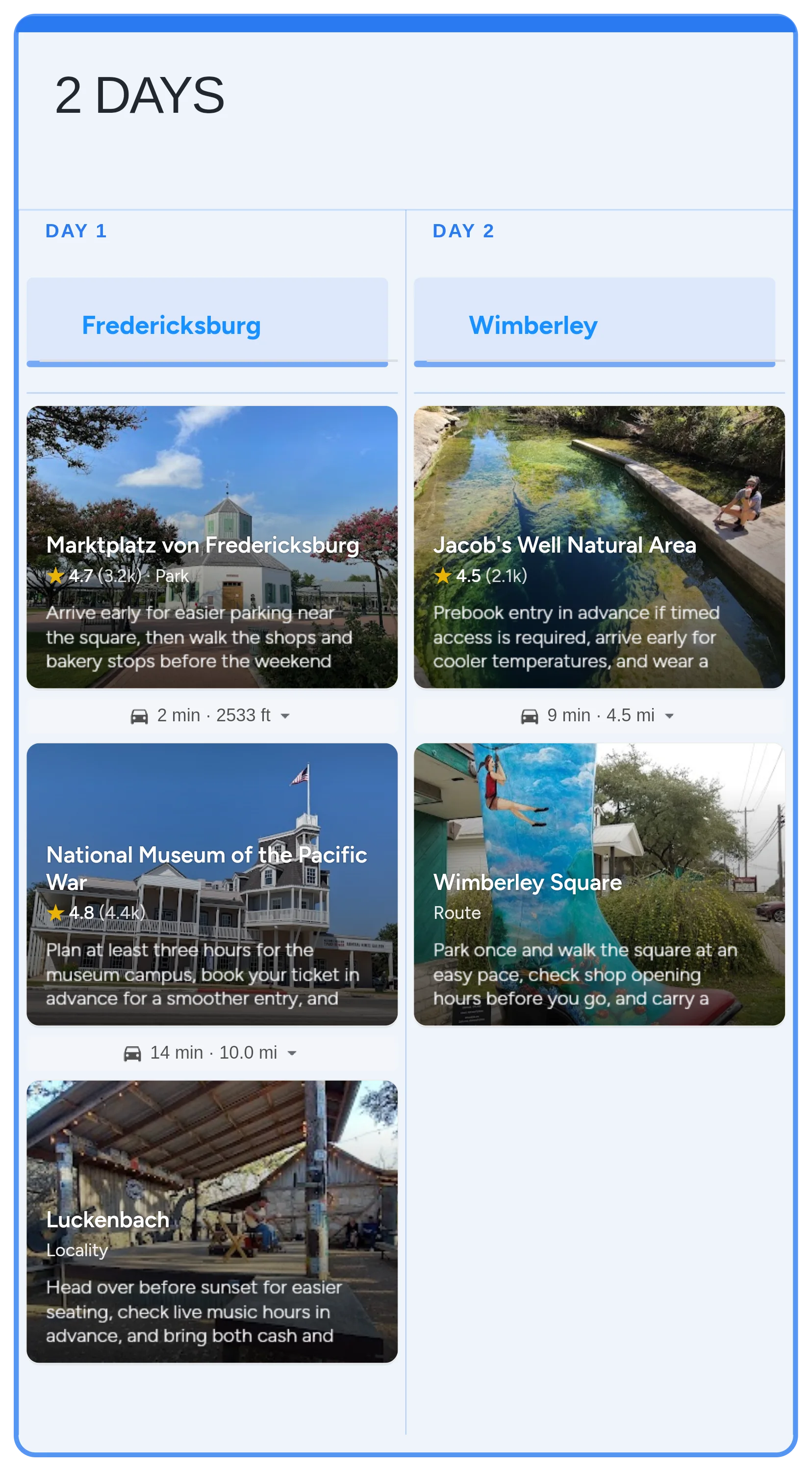Open the Luckenbach locality card
812x1471 pixels.
212,1221
